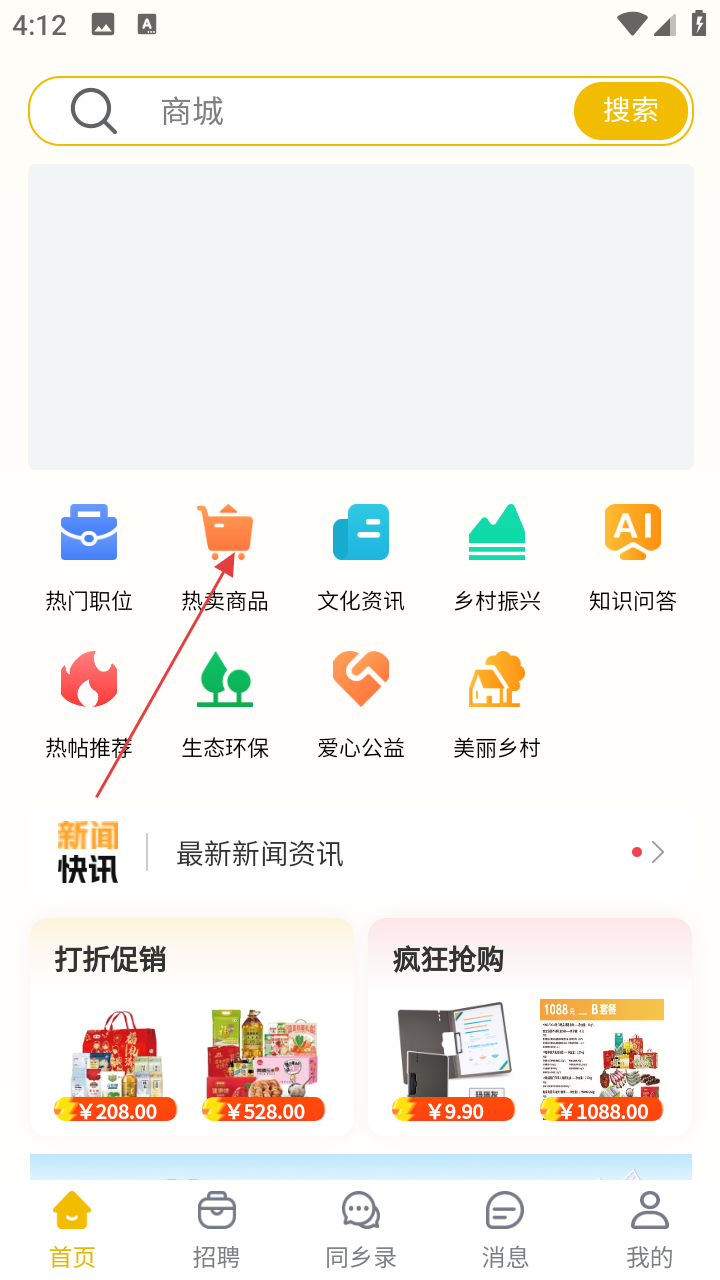The image size is (720, 1280).
Task: View the ¥1088.00 package deal
Action: pos(602,1062)
